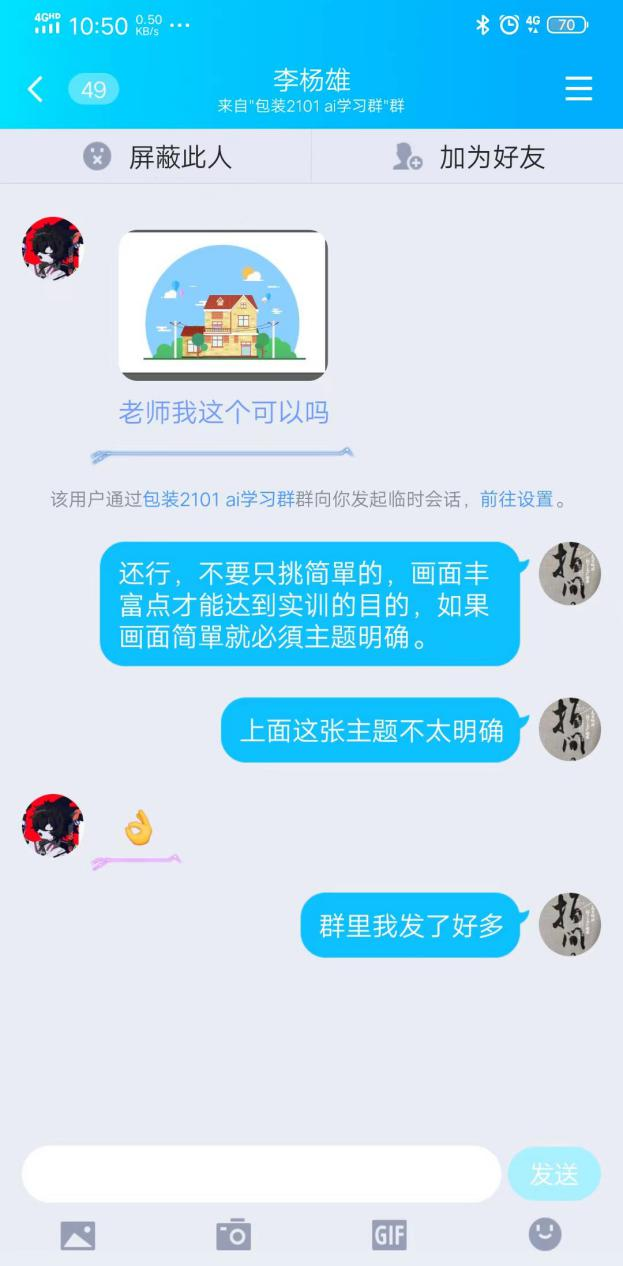The height and width of the screenshot is (1266, 623).
Task: Open the camera to take a photo
Action: point(234,1236)
